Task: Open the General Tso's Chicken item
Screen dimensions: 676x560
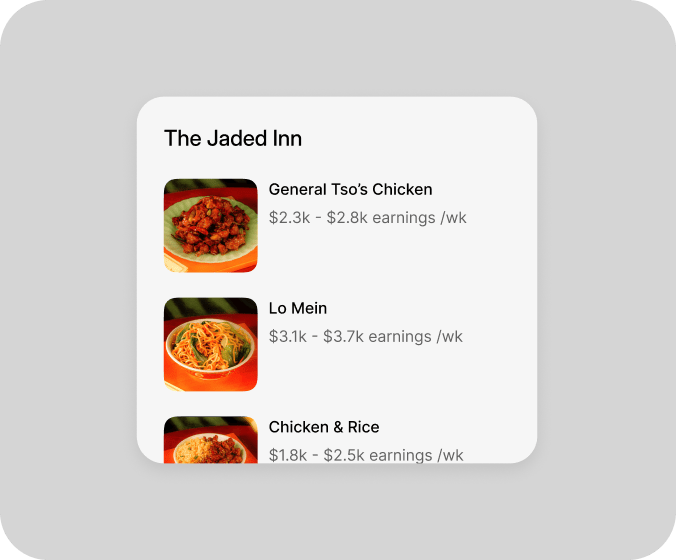Action: point(350,190)
